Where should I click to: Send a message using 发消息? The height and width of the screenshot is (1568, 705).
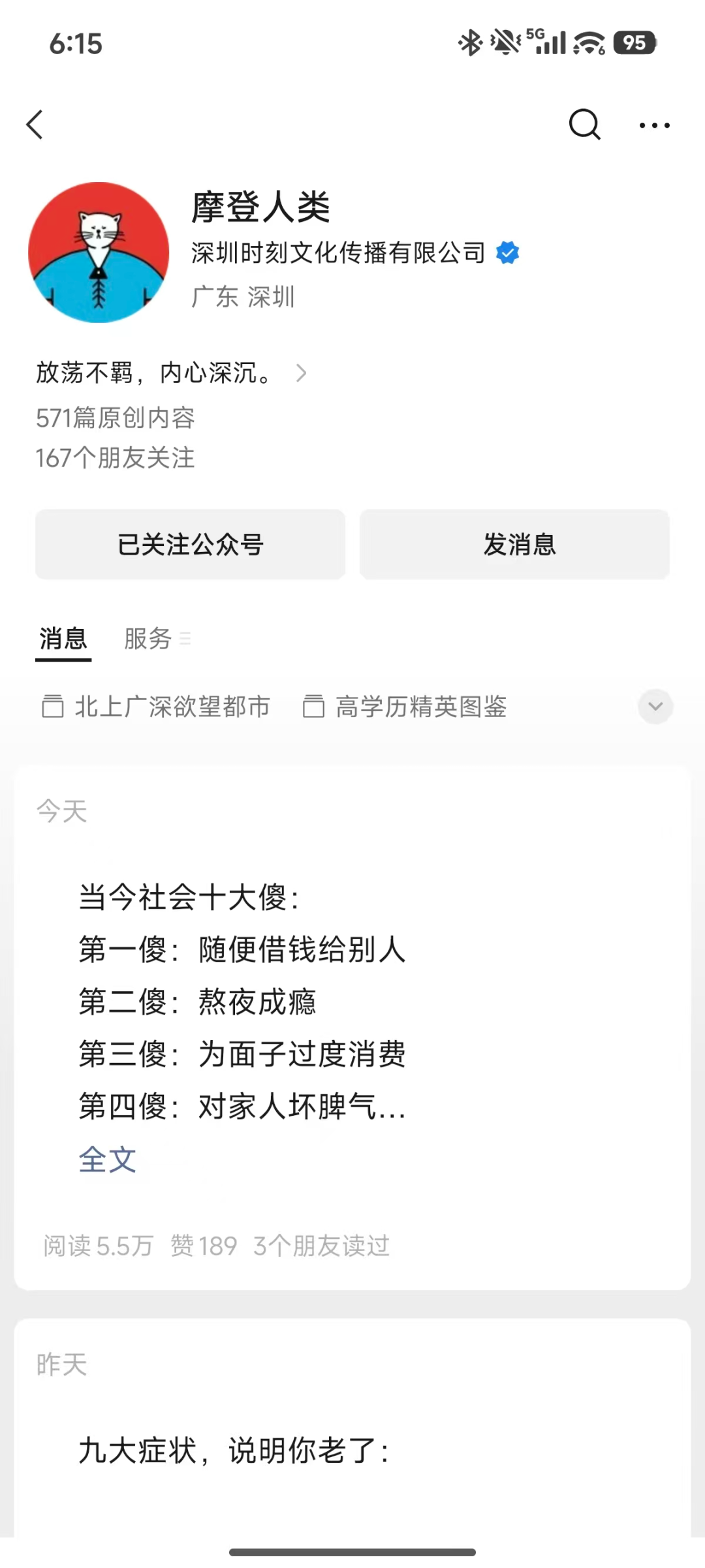coord(515,544)
